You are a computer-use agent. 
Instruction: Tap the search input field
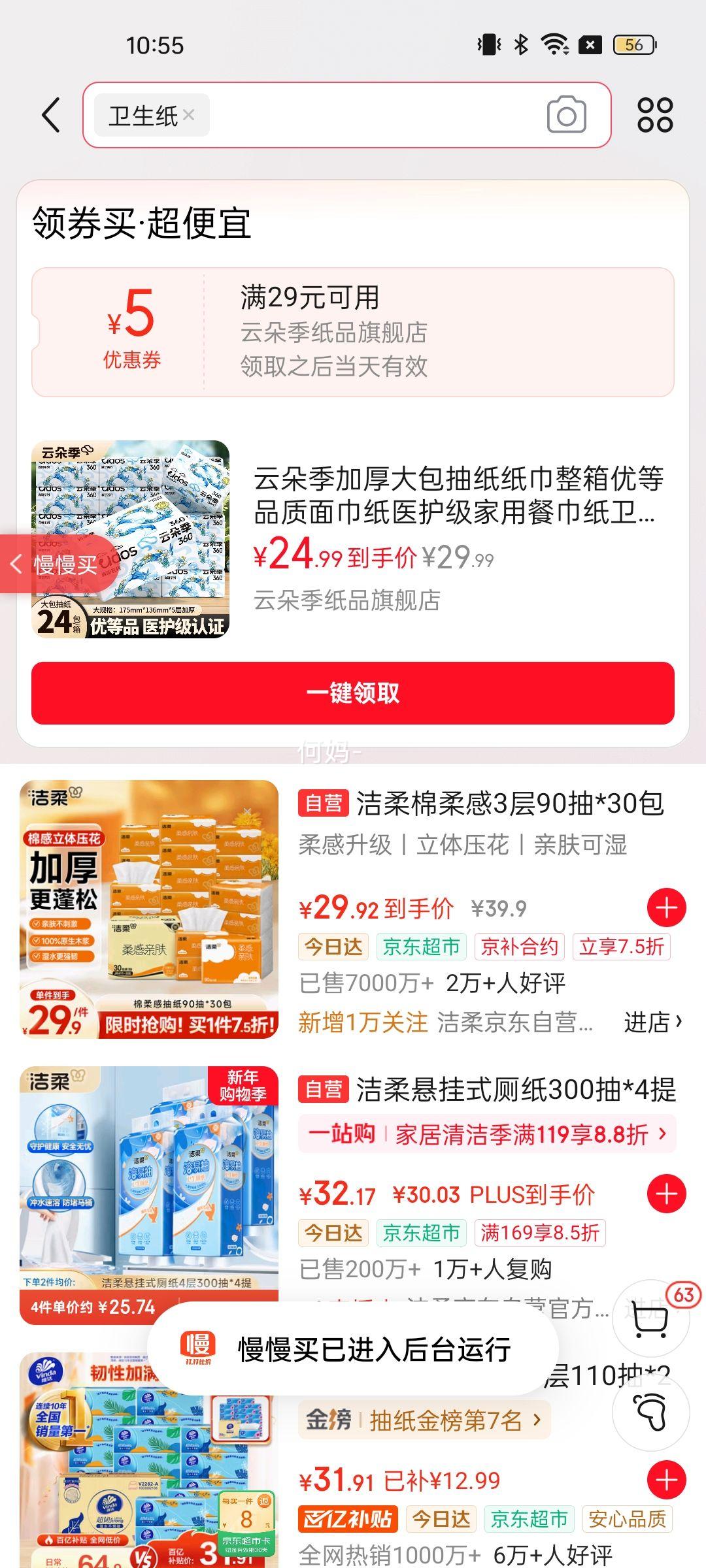(x=373, y=116)
